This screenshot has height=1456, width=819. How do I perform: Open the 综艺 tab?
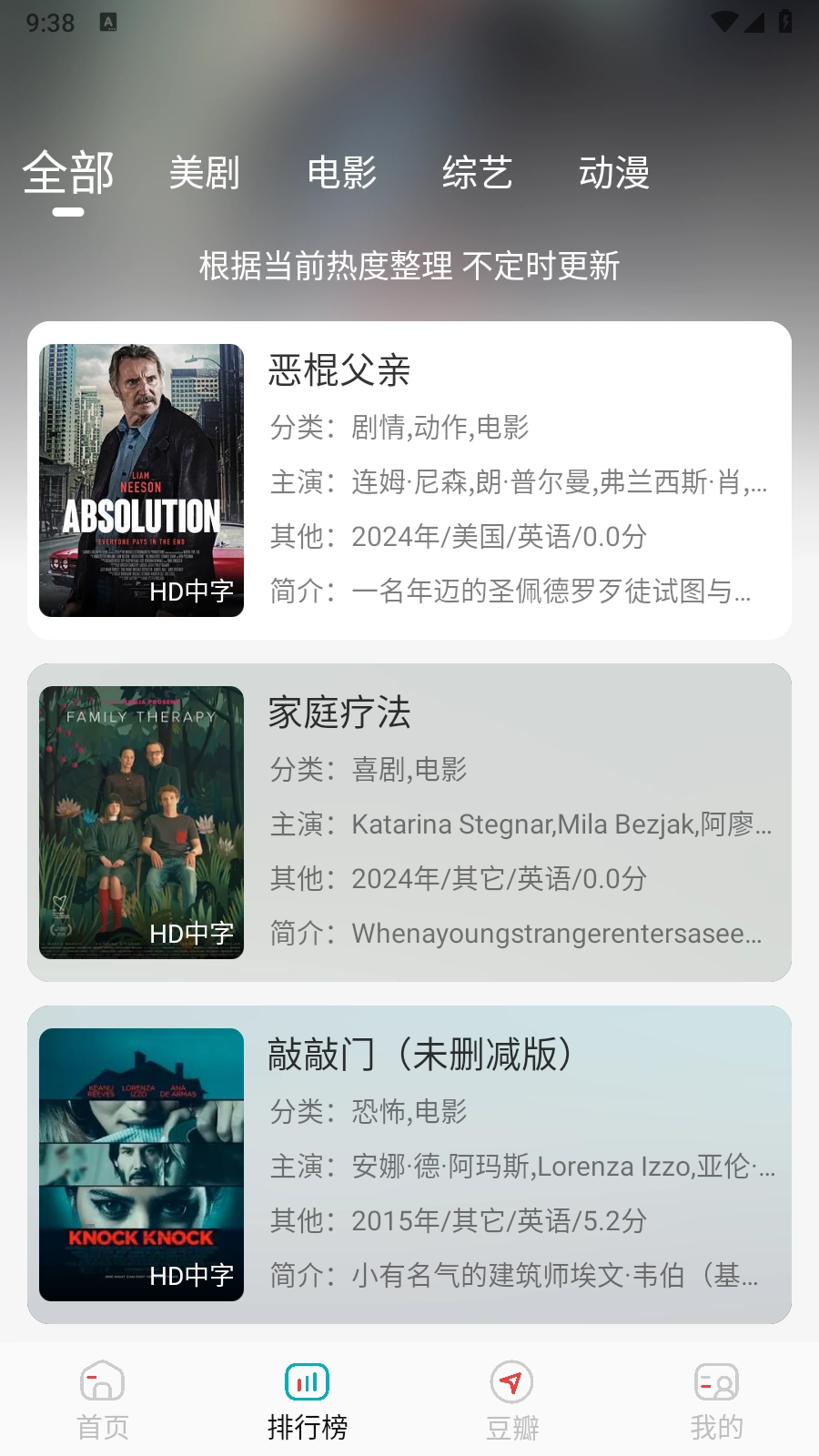(478, 173)
